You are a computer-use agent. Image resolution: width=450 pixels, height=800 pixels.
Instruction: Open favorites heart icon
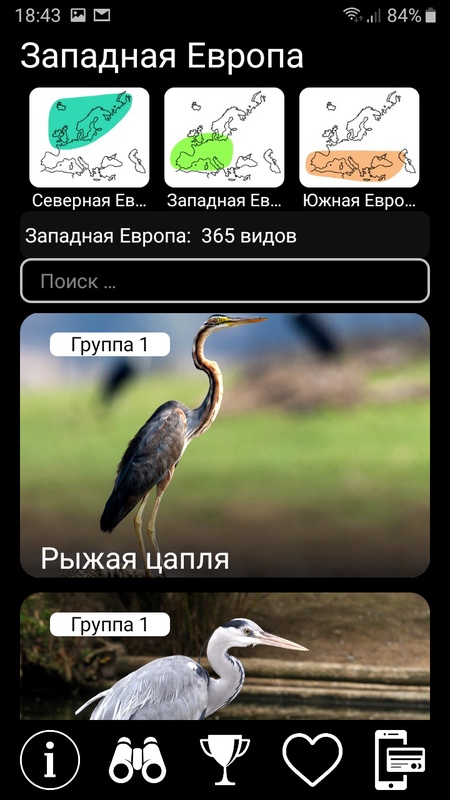click(x=312, y=760)
